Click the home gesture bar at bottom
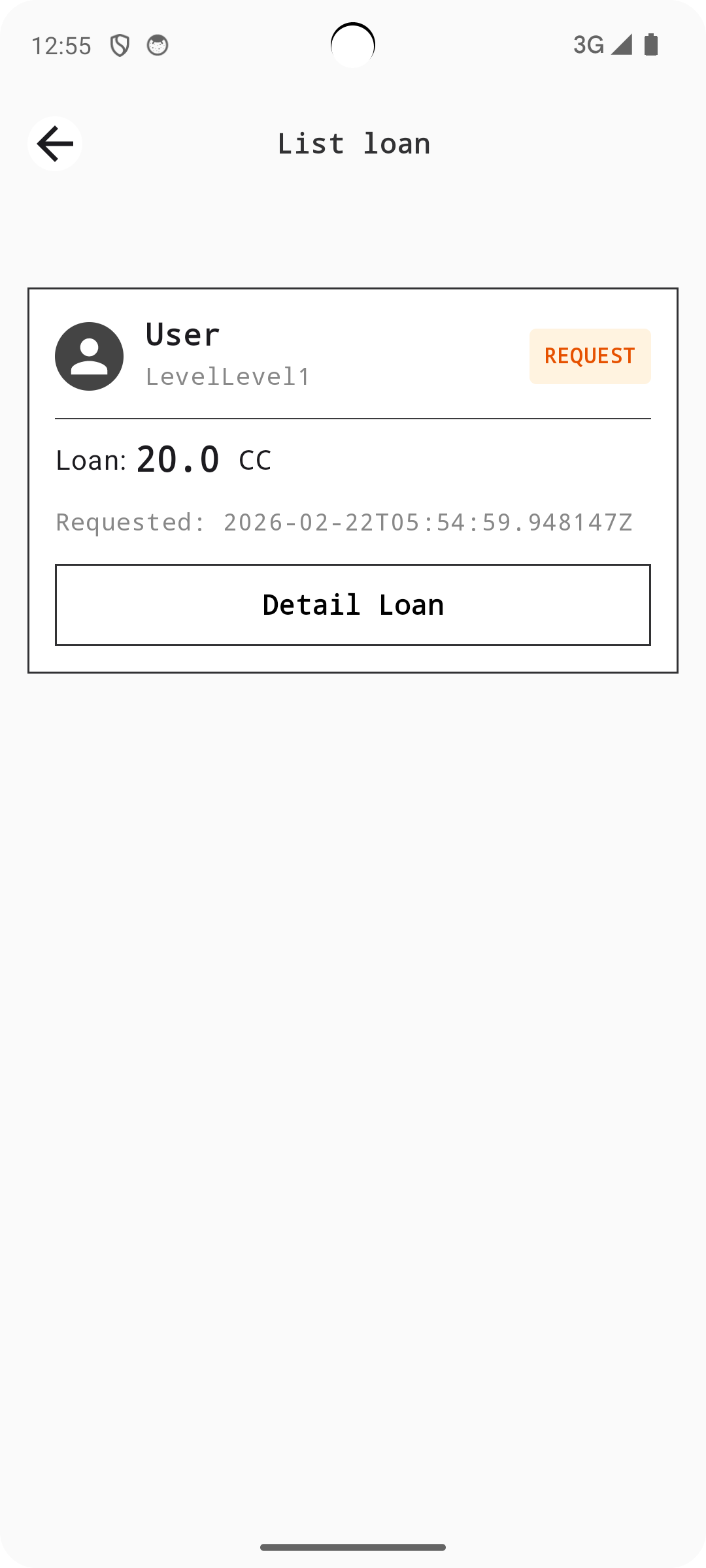Screen dimensions: 706x1568 pyautogui.click(x=352, y=1546)
